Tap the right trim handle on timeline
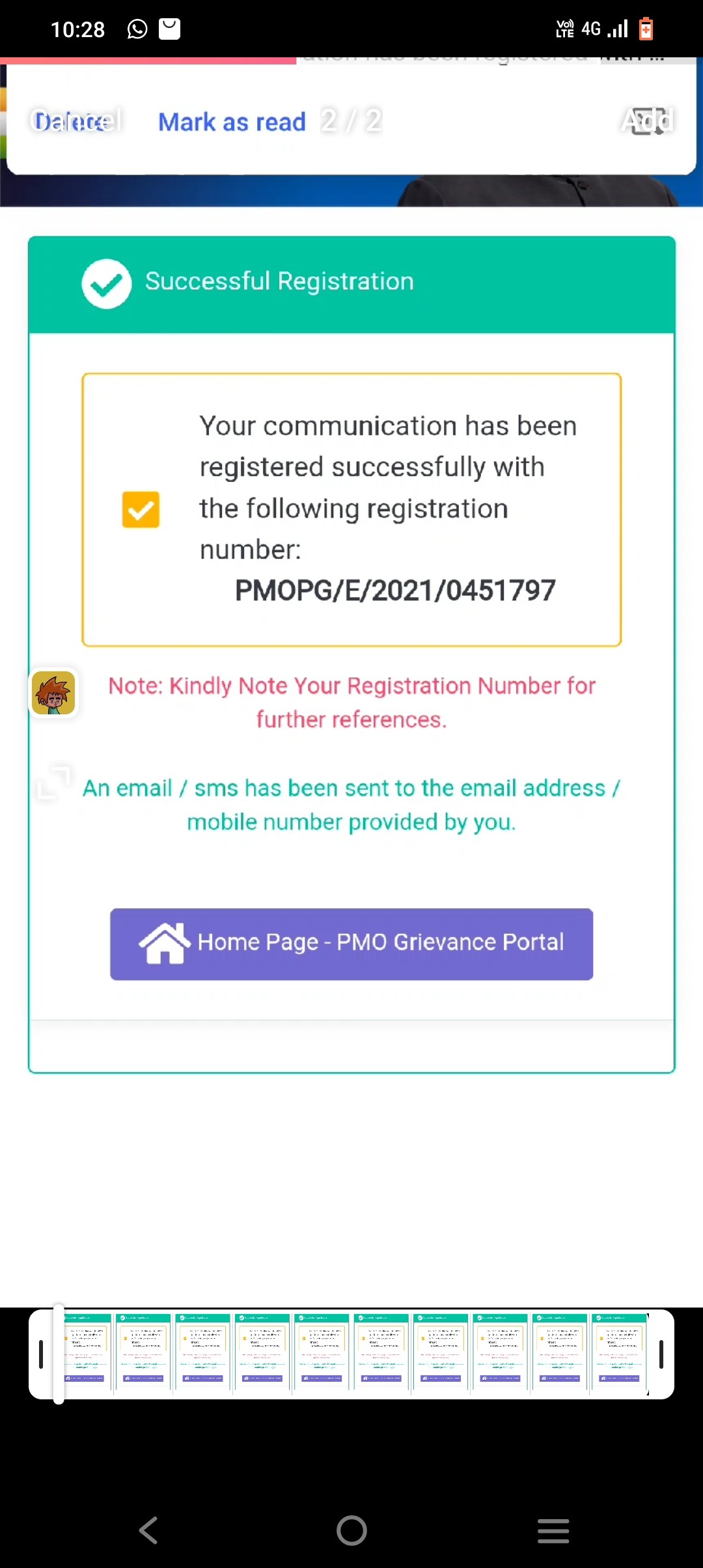Screen dimensions: 703x1568 661,1354
